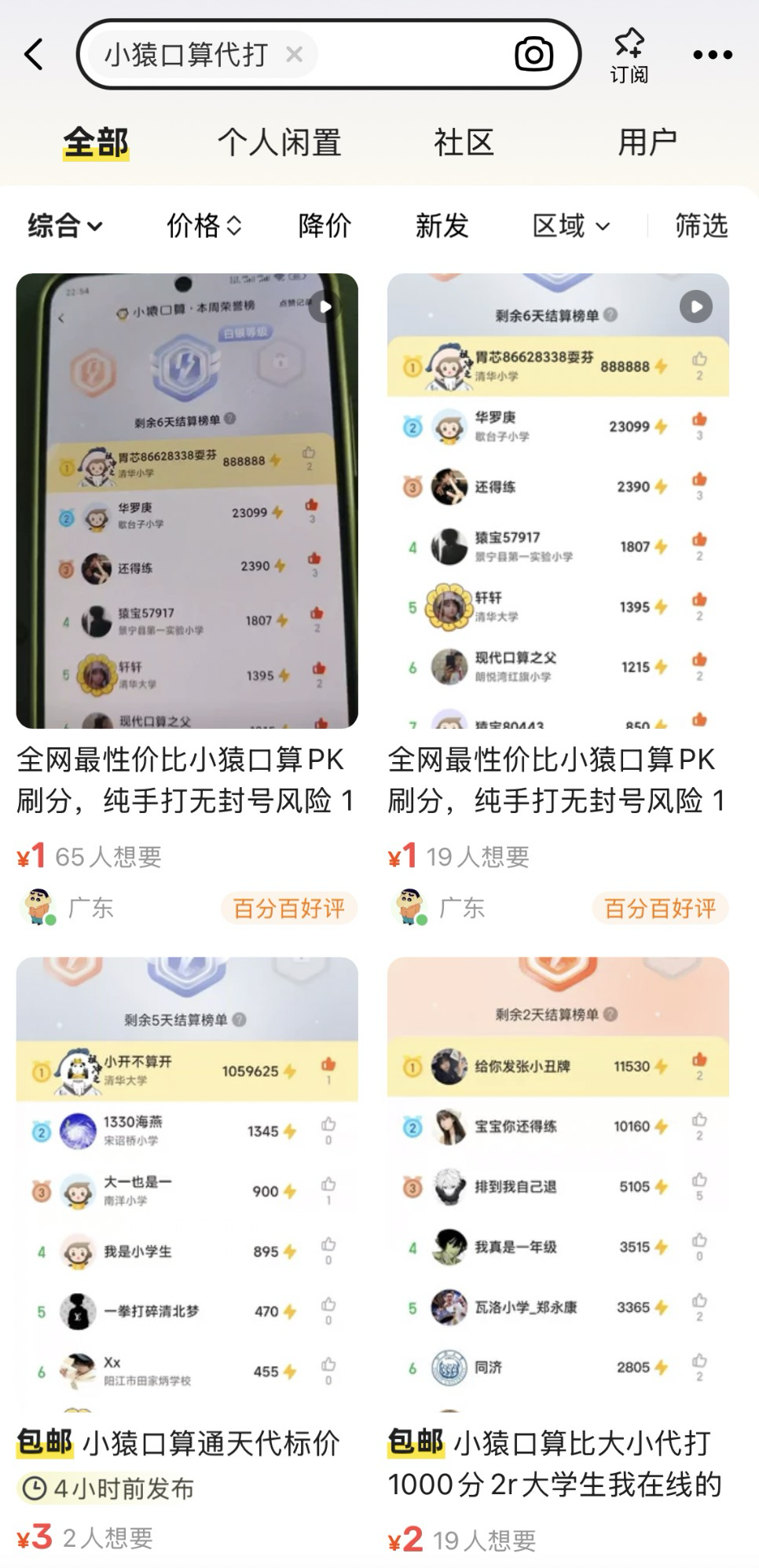This screenshot has height=1568, width=759.
Task: Switch to the 社区 tab
Action: [x=464, y=143]
